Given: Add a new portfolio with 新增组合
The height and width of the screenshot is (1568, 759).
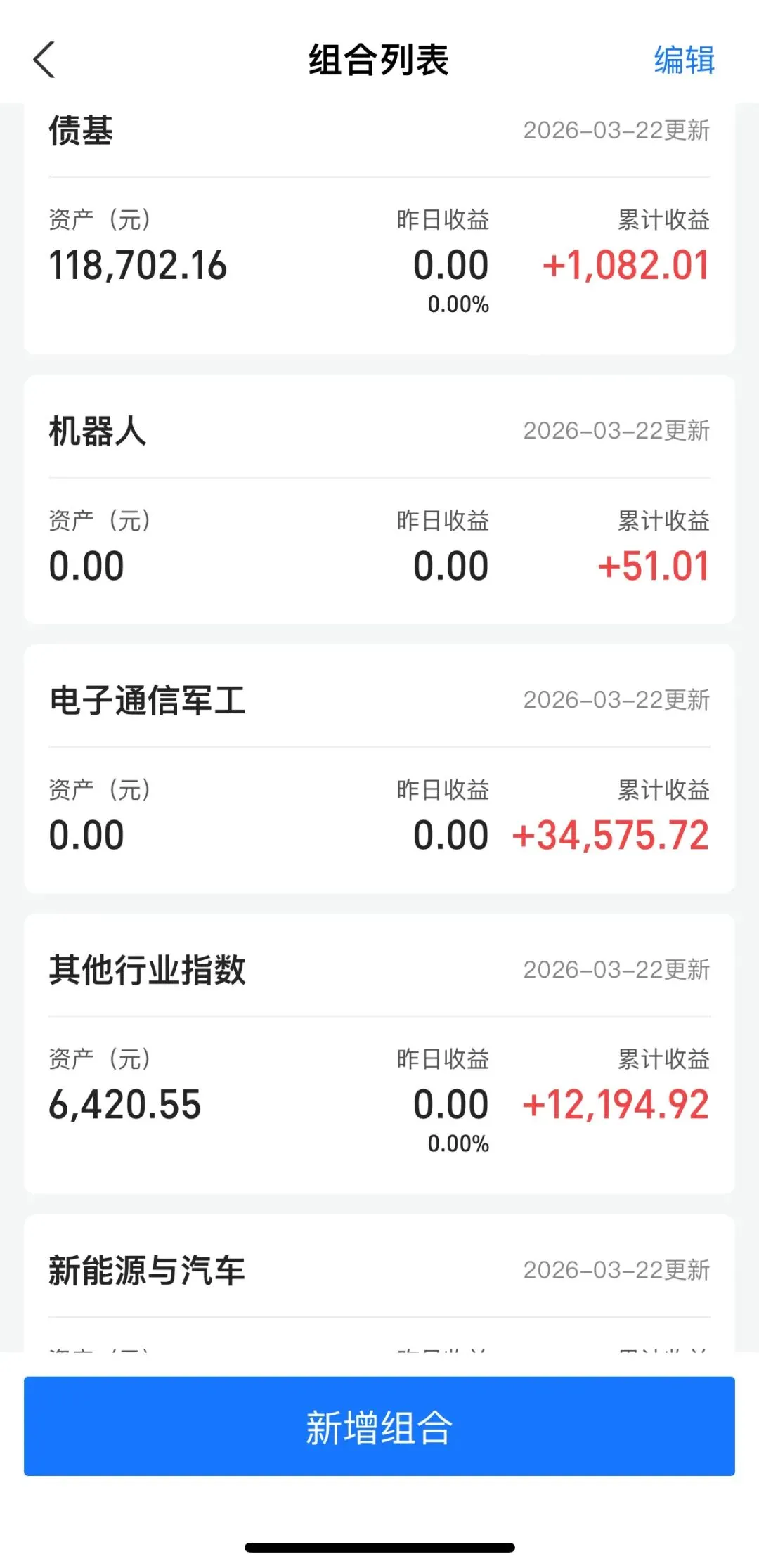Looking at the screenshot, I should (x=379, y=1426).
